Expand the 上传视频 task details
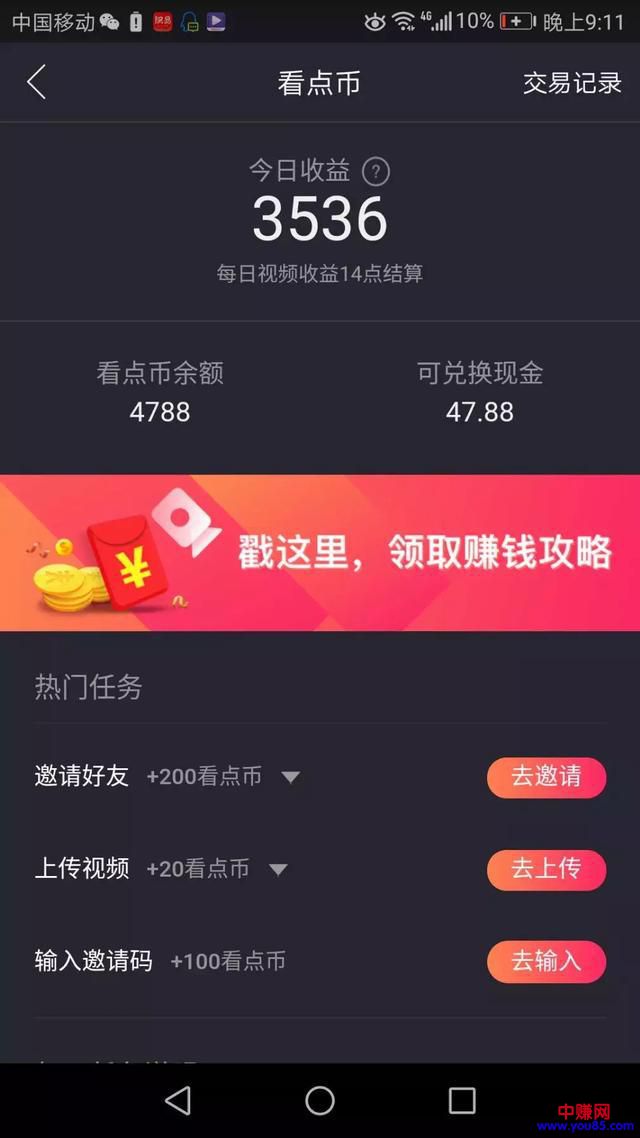The width and height of the screenshot is (640, 1138). 278,869
